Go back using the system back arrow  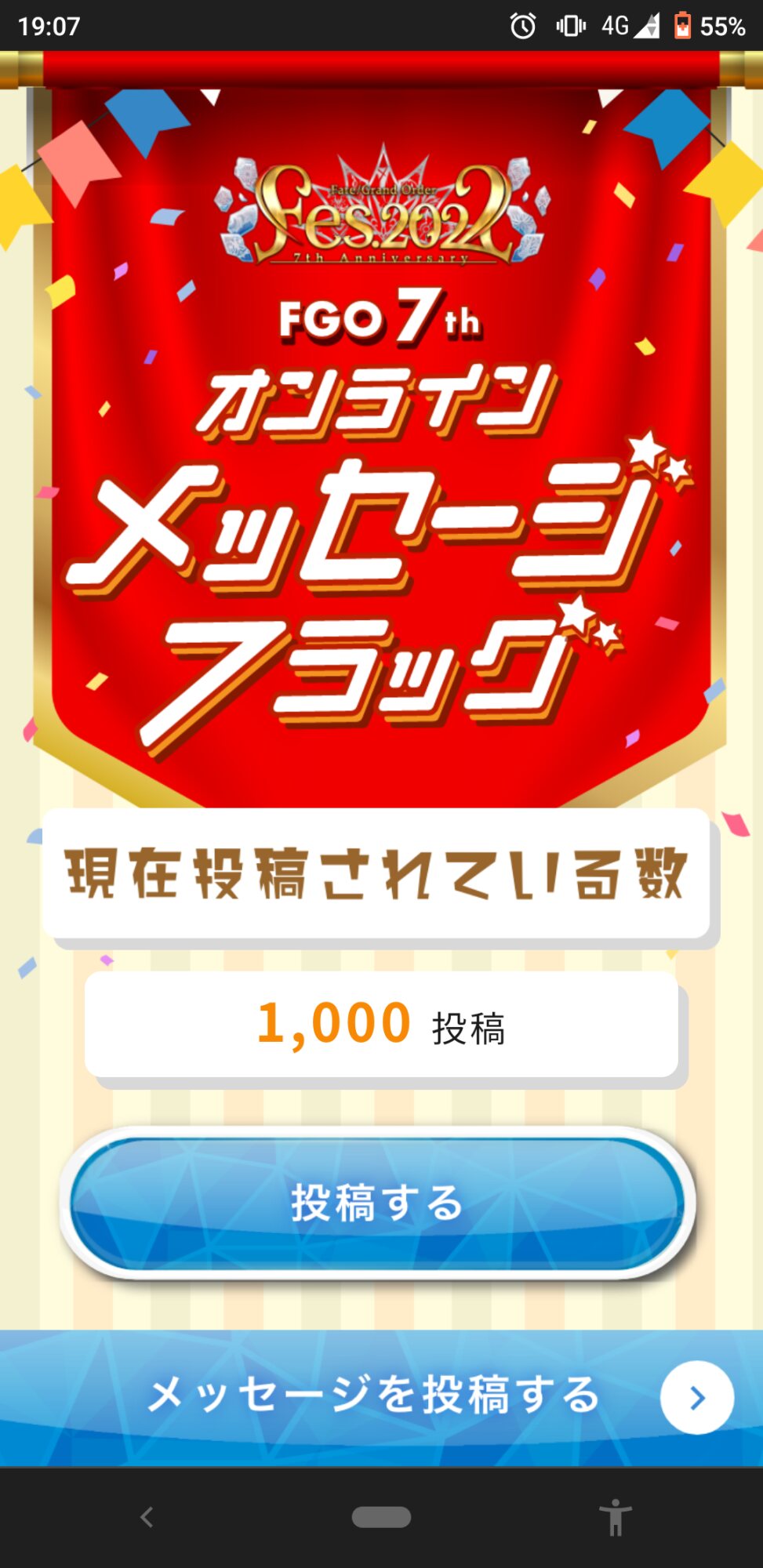click(x=147, y=1517)
